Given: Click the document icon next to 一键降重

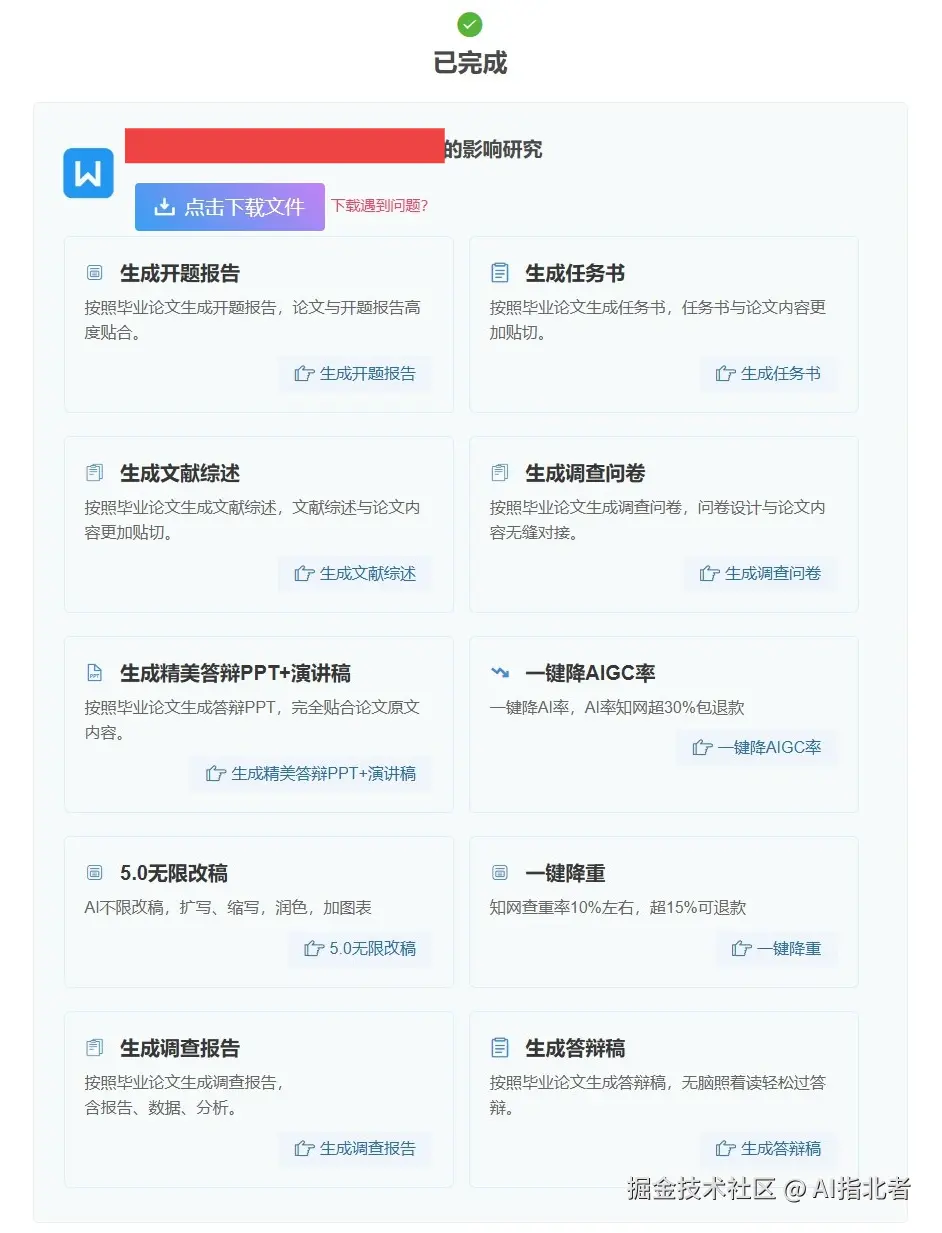Looking at the screenshot, I should click(x=500, y=870).
